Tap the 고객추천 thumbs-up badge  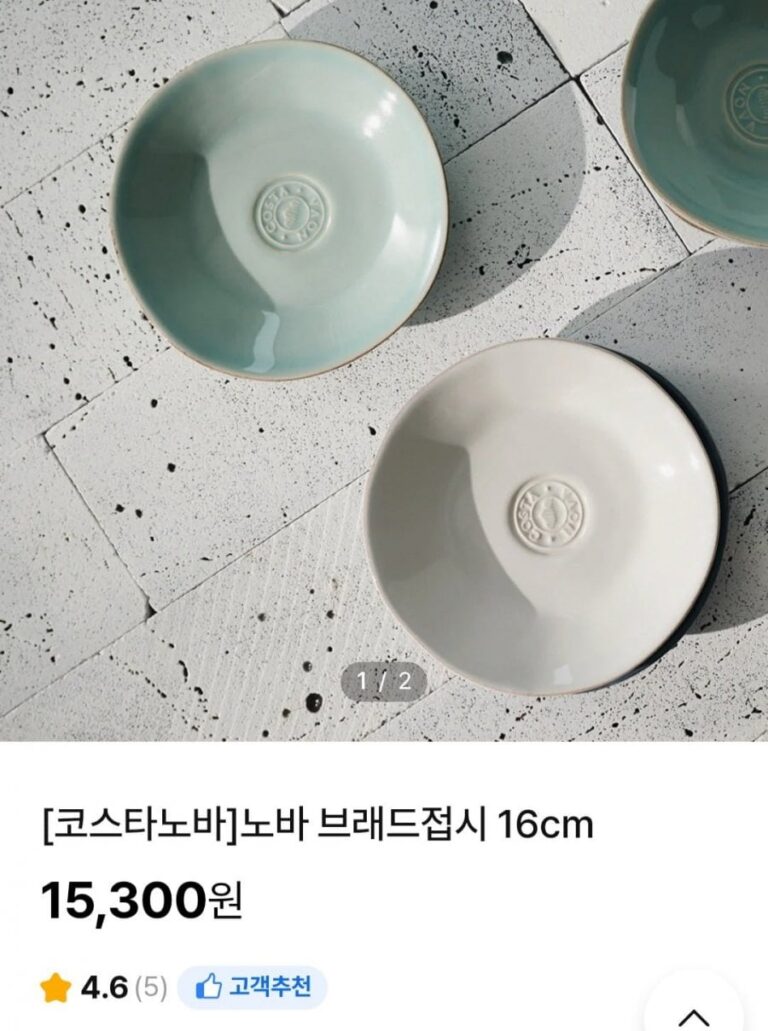252,988
